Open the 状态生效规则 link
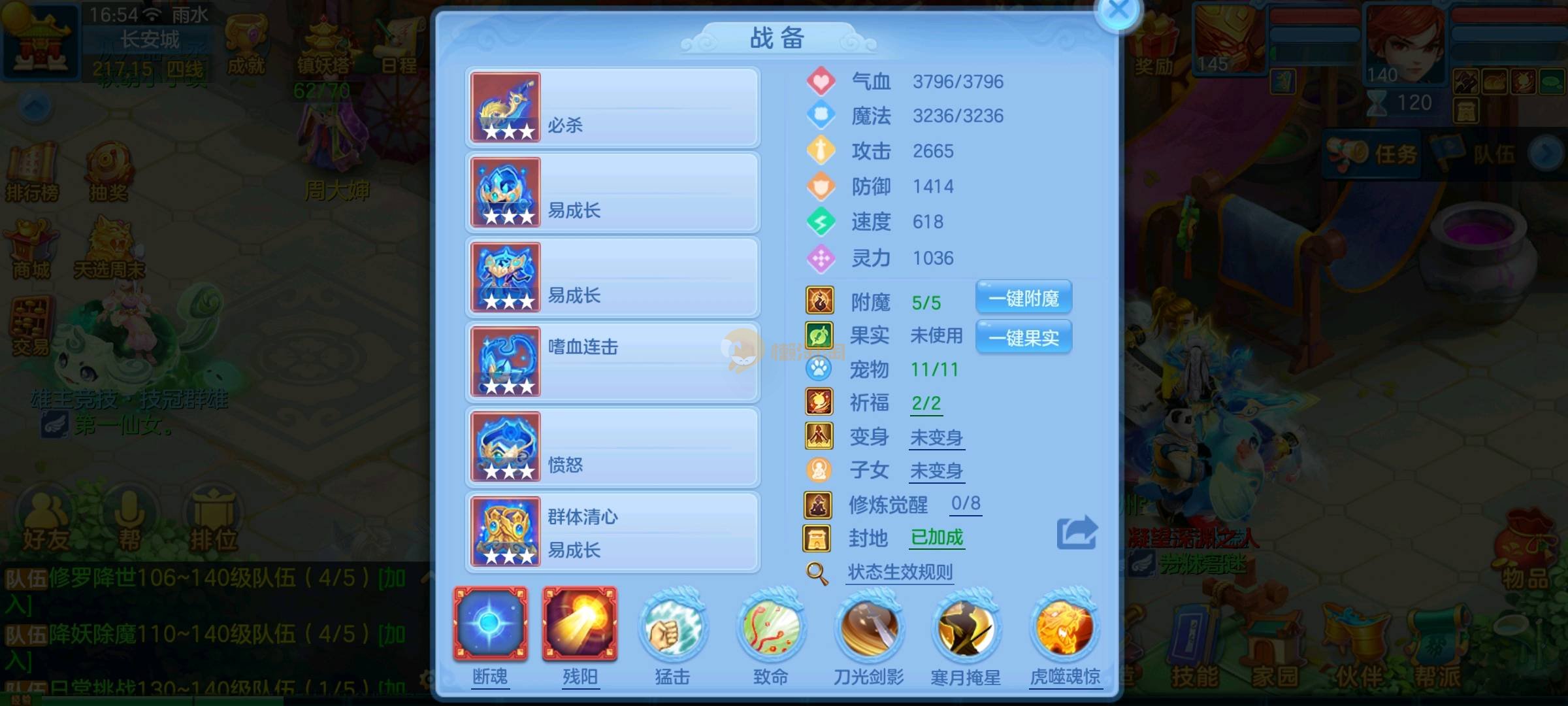Viewport: 1568px width, 706px height. pyautogui.click(x=900, y=573)
